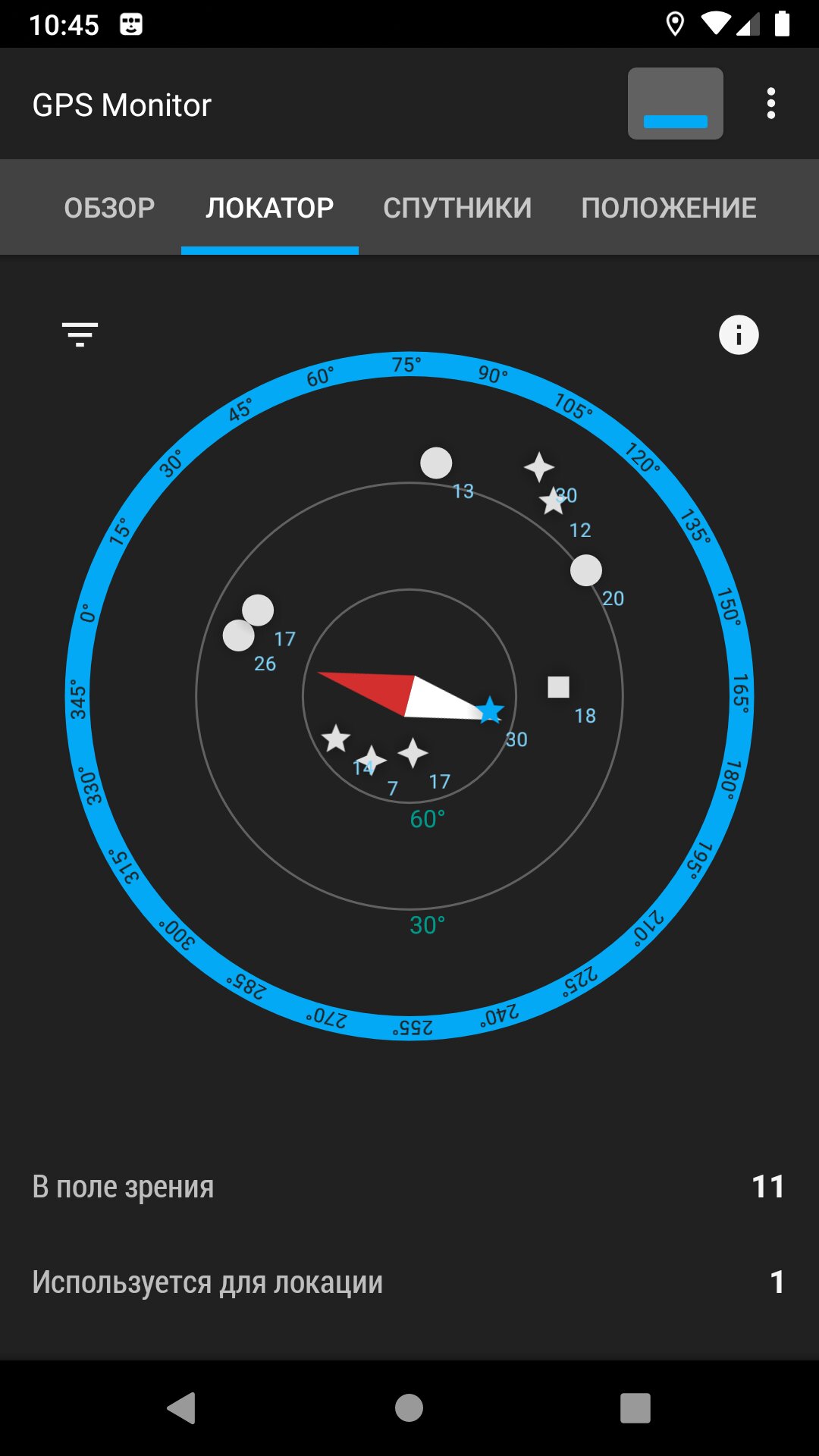Select the ЛОКАТОР tab
Image resolution: width=819 pixels, height=1456 pixels.
tap(270, 208)
